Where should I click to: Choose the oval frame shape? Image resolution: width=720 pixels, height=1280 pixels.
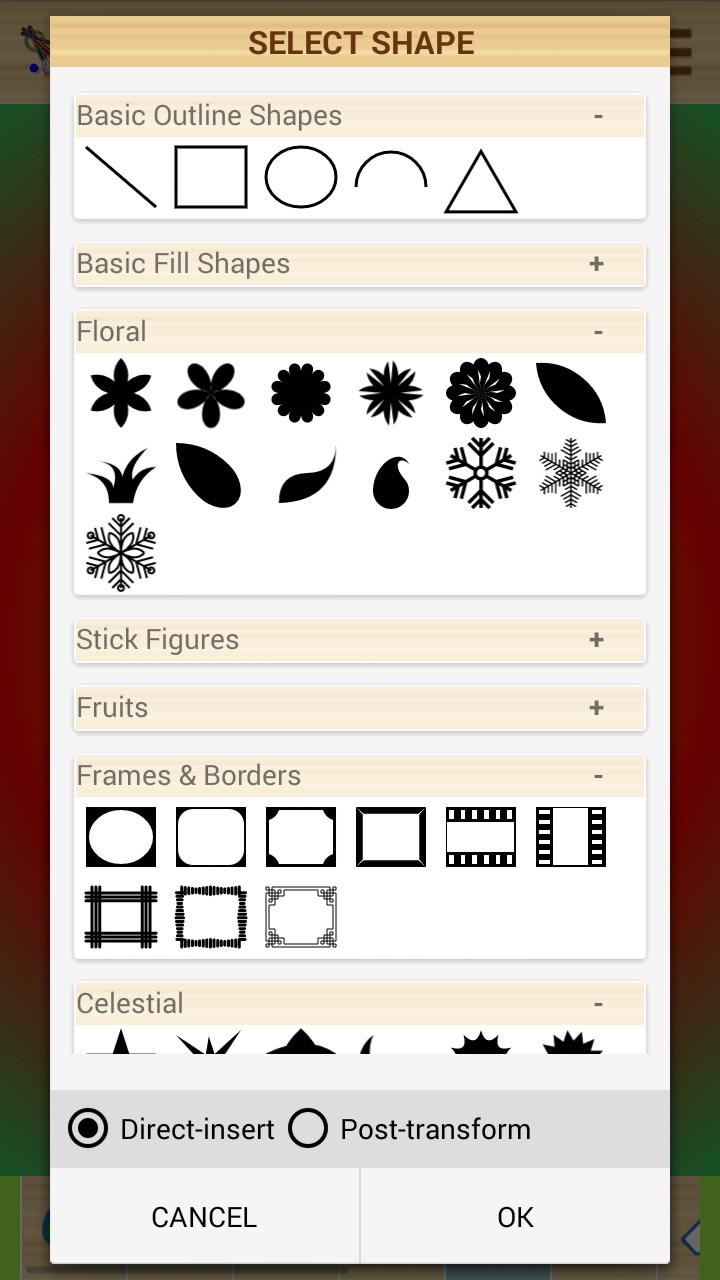click(121, 837)
